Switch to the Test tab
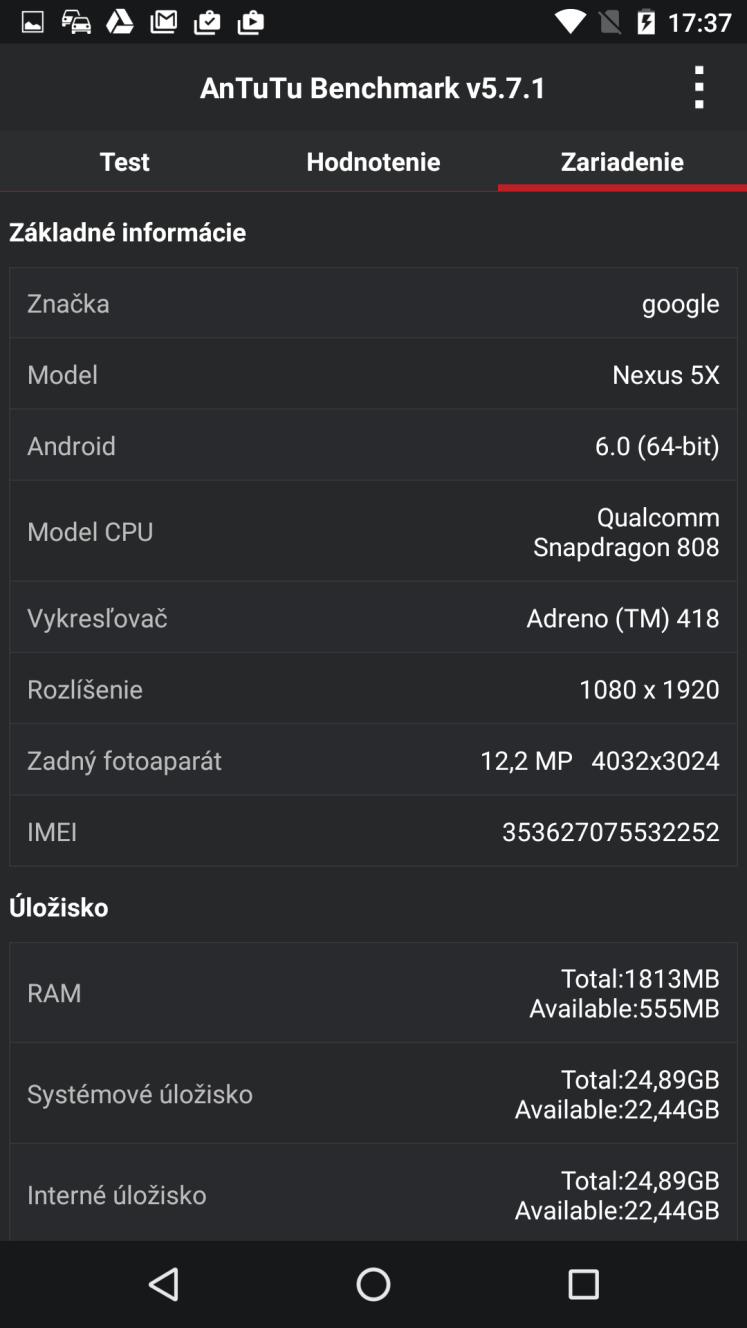747x1328 pixels. tap(124, 162)
